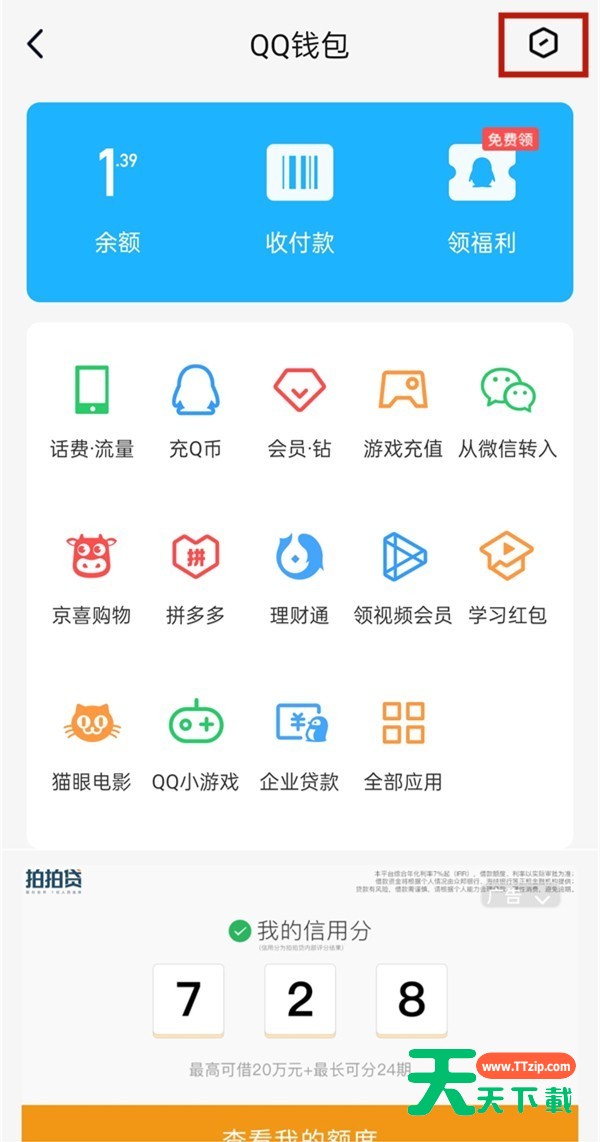
Task: Open 话费·流量 top-up
Action: click(92, 411)
